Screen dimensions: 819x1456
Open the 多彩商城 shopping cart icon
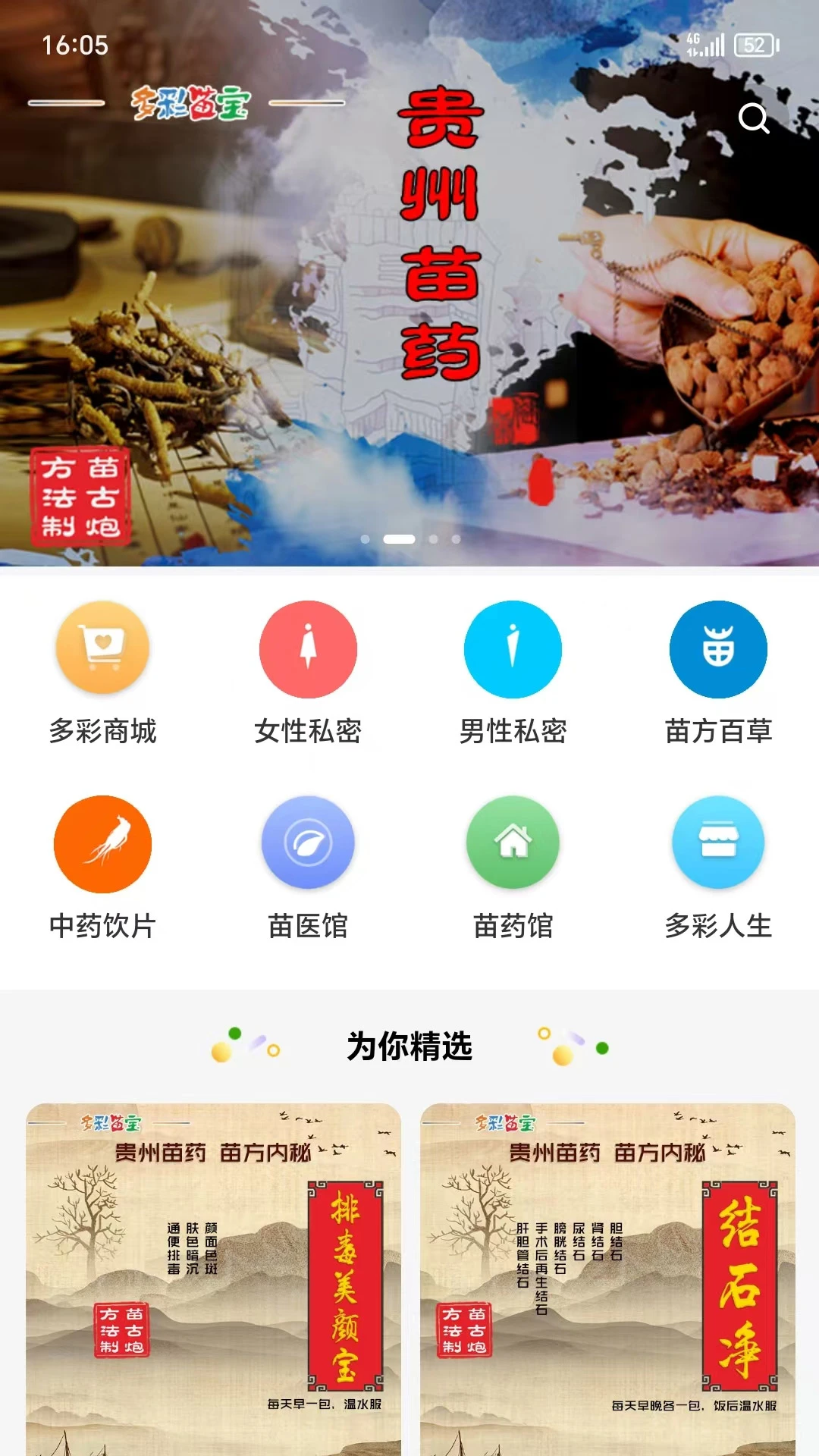point(102,649)
